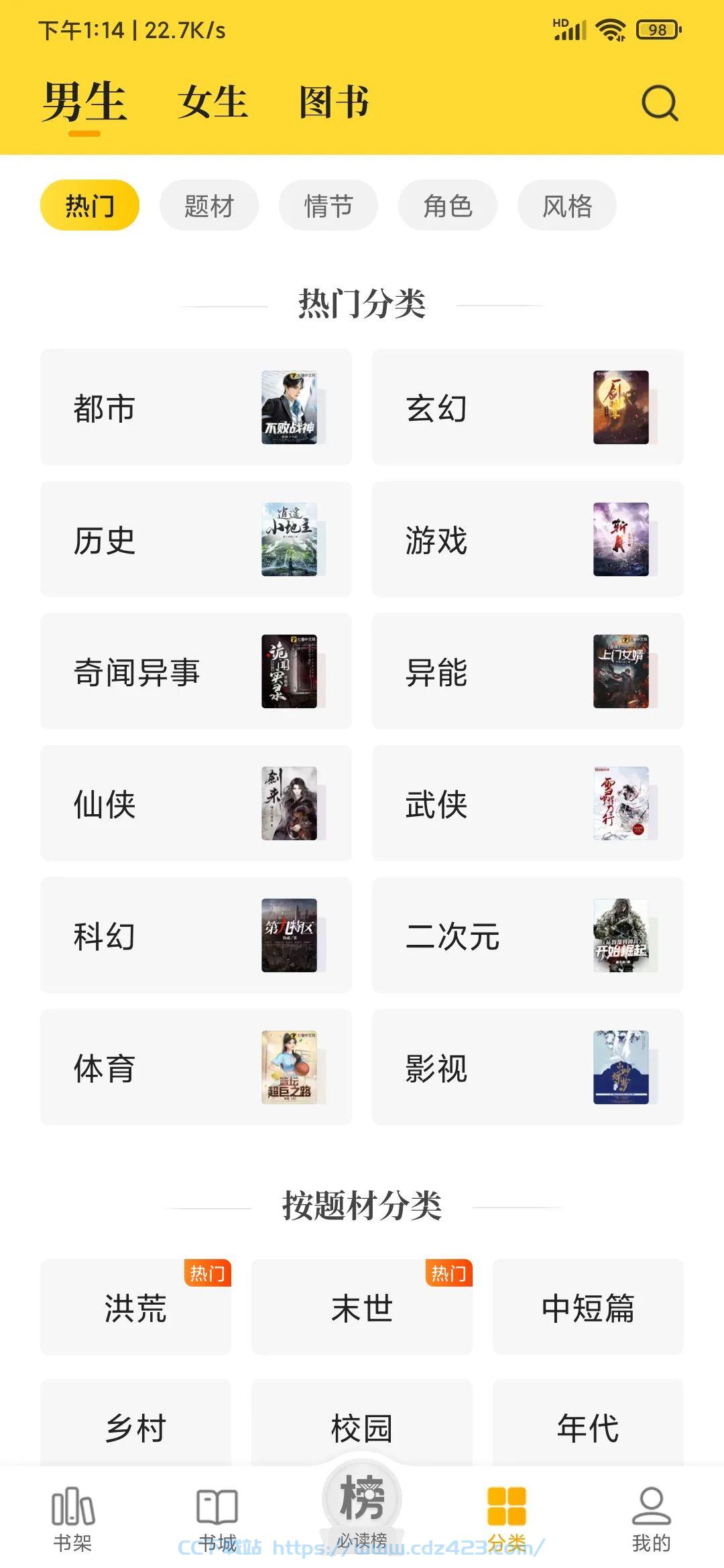Select the 题材 filter chip
Viewport: 724px width, 1568px height.
(x=209, y=205)
